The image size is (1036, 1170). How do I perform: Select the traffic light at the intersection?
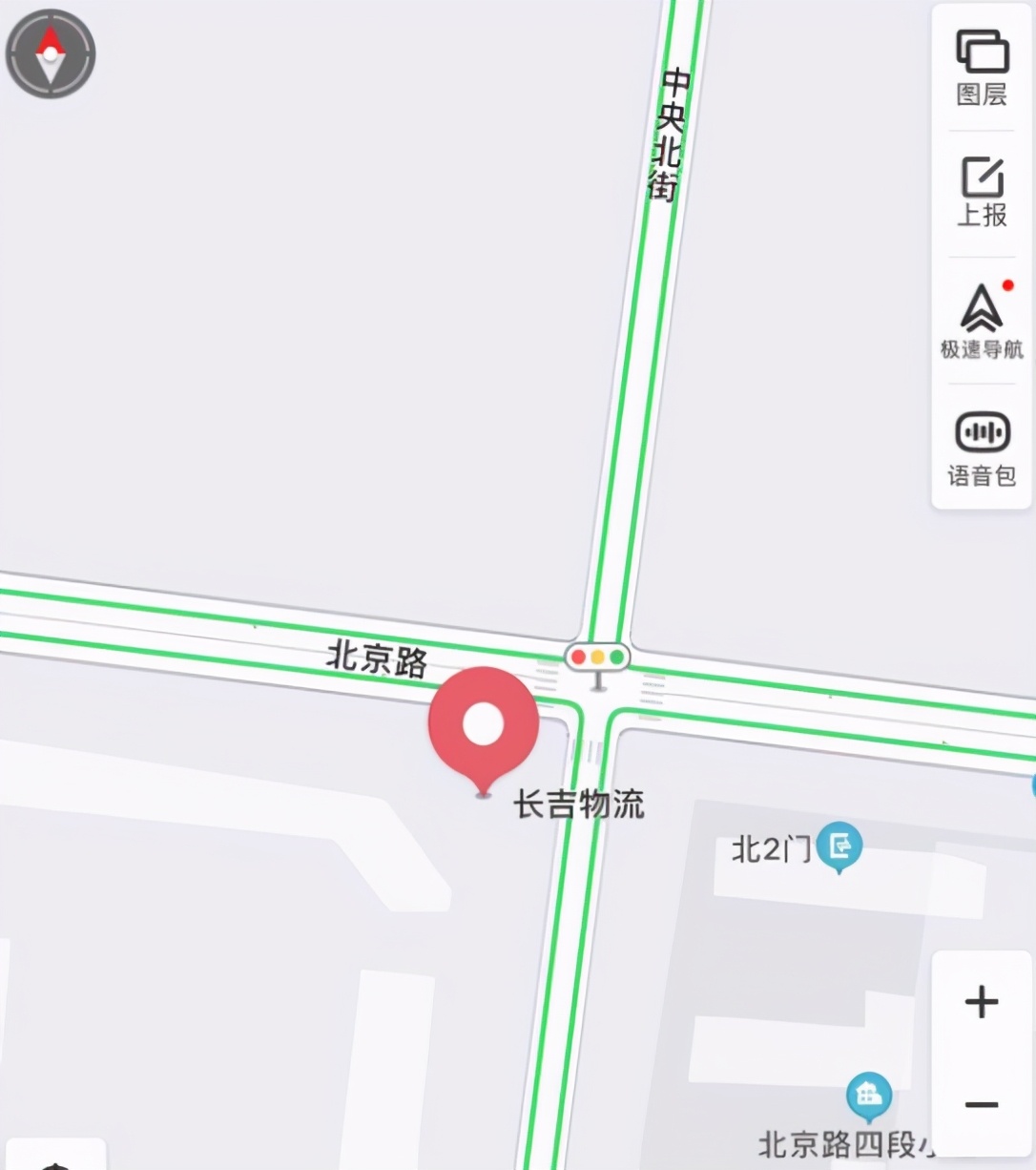coord(598,658)
